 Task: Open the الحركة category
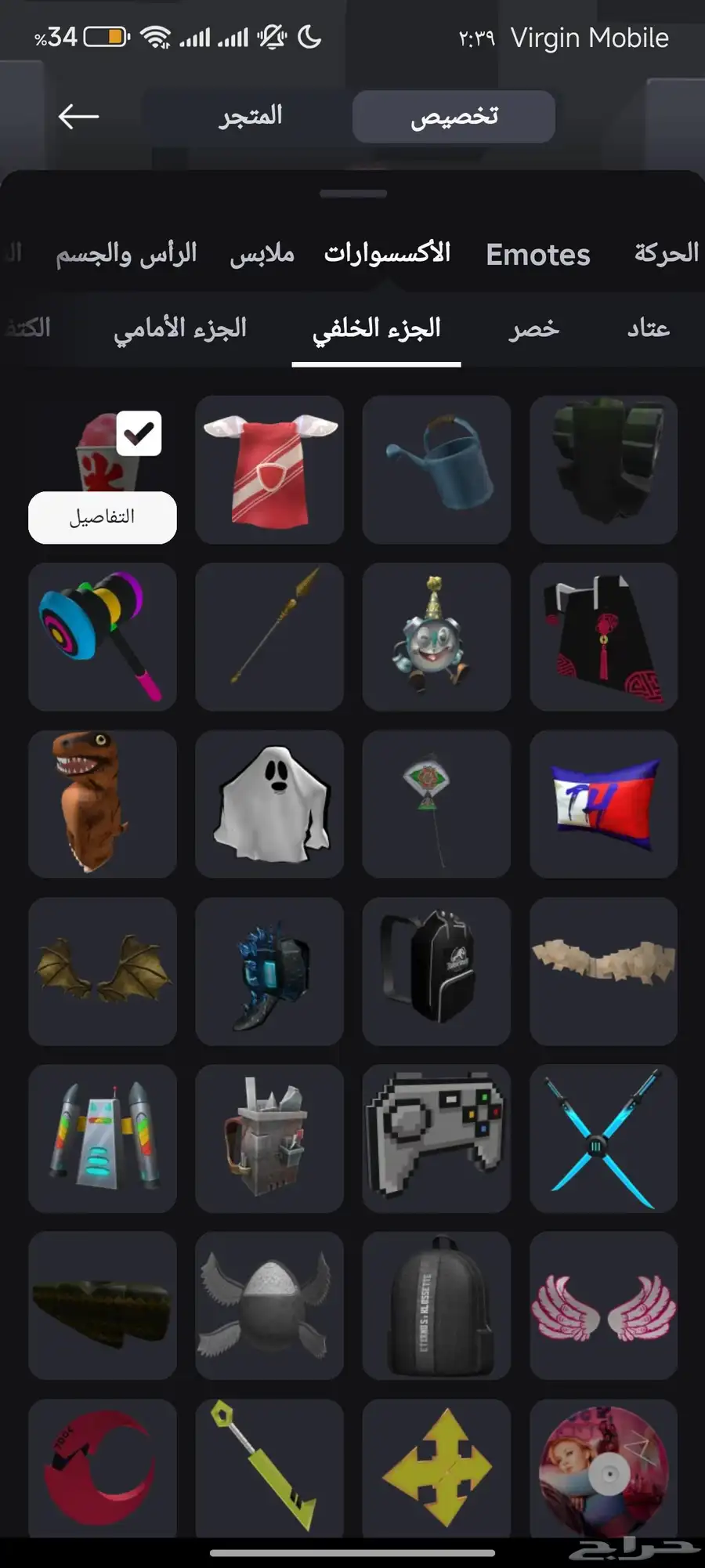[666, 253]
